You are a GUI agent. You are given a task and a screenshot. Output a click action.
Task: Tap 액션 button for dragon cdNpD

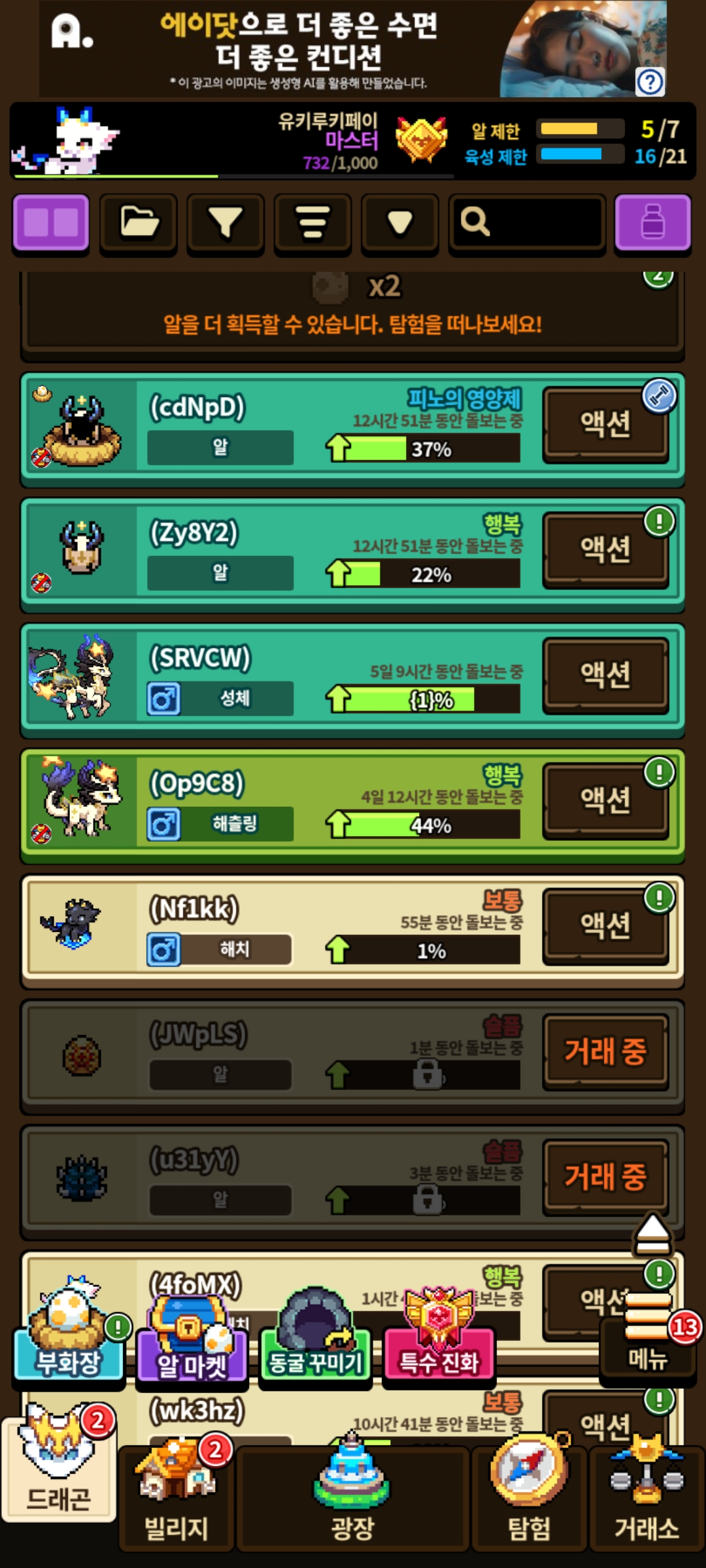coord(605,425)
